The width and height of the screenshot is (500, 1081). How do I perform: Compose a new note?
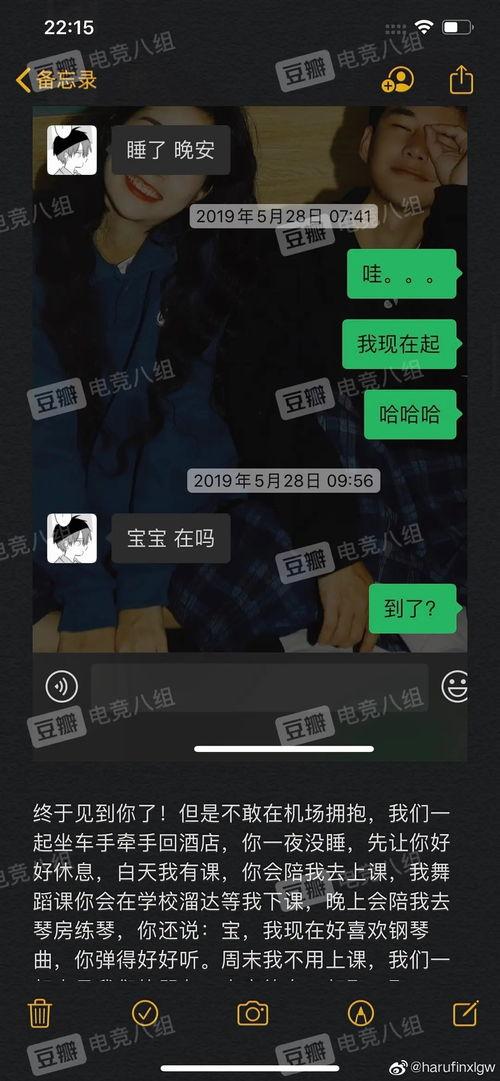tap(466, 1013)
